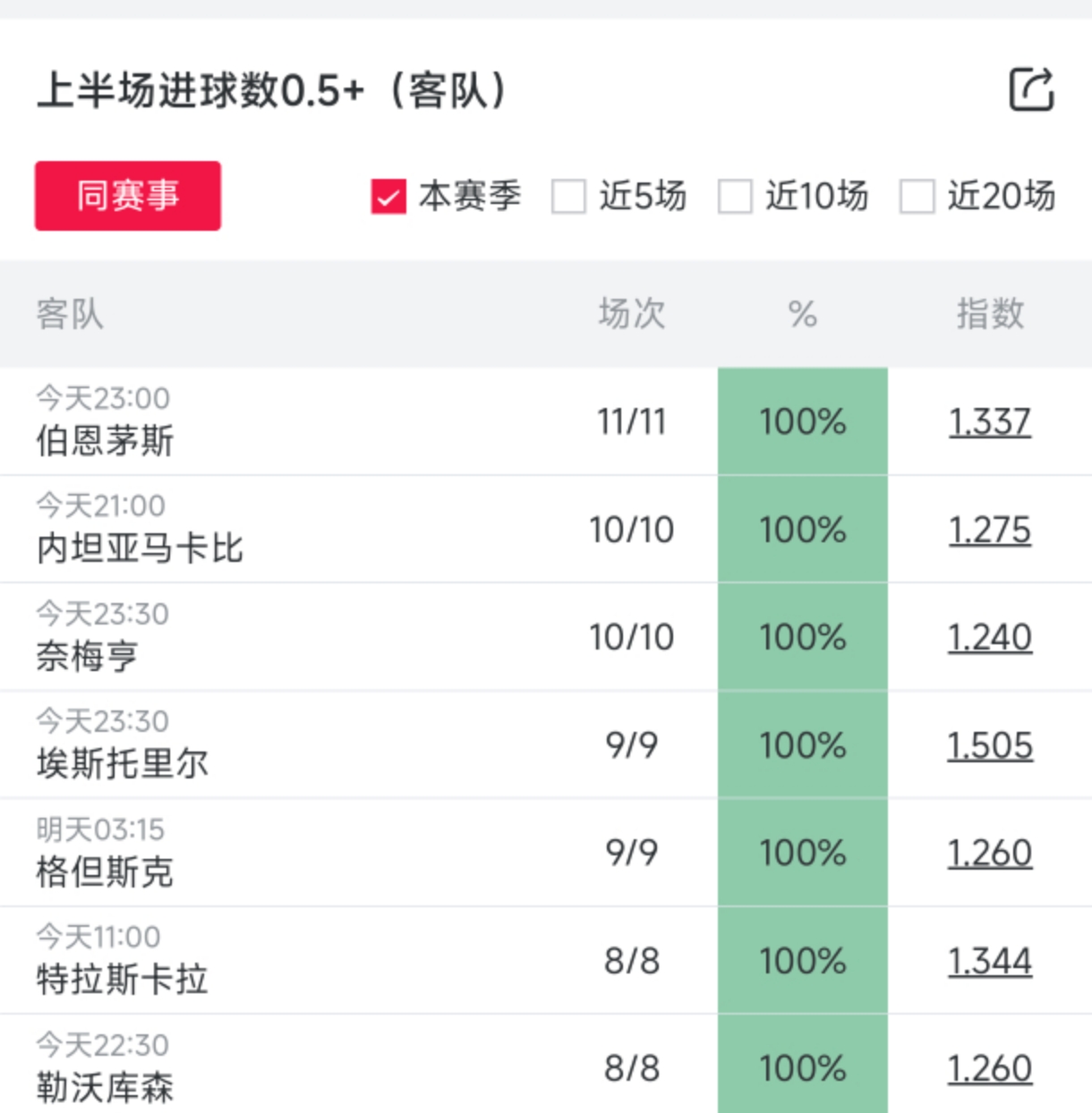Image resolution: width=1092 pixels, height=1113 pixels.
Task: Select the 勒沃库森 odds link
Action: coord(990,1068)
